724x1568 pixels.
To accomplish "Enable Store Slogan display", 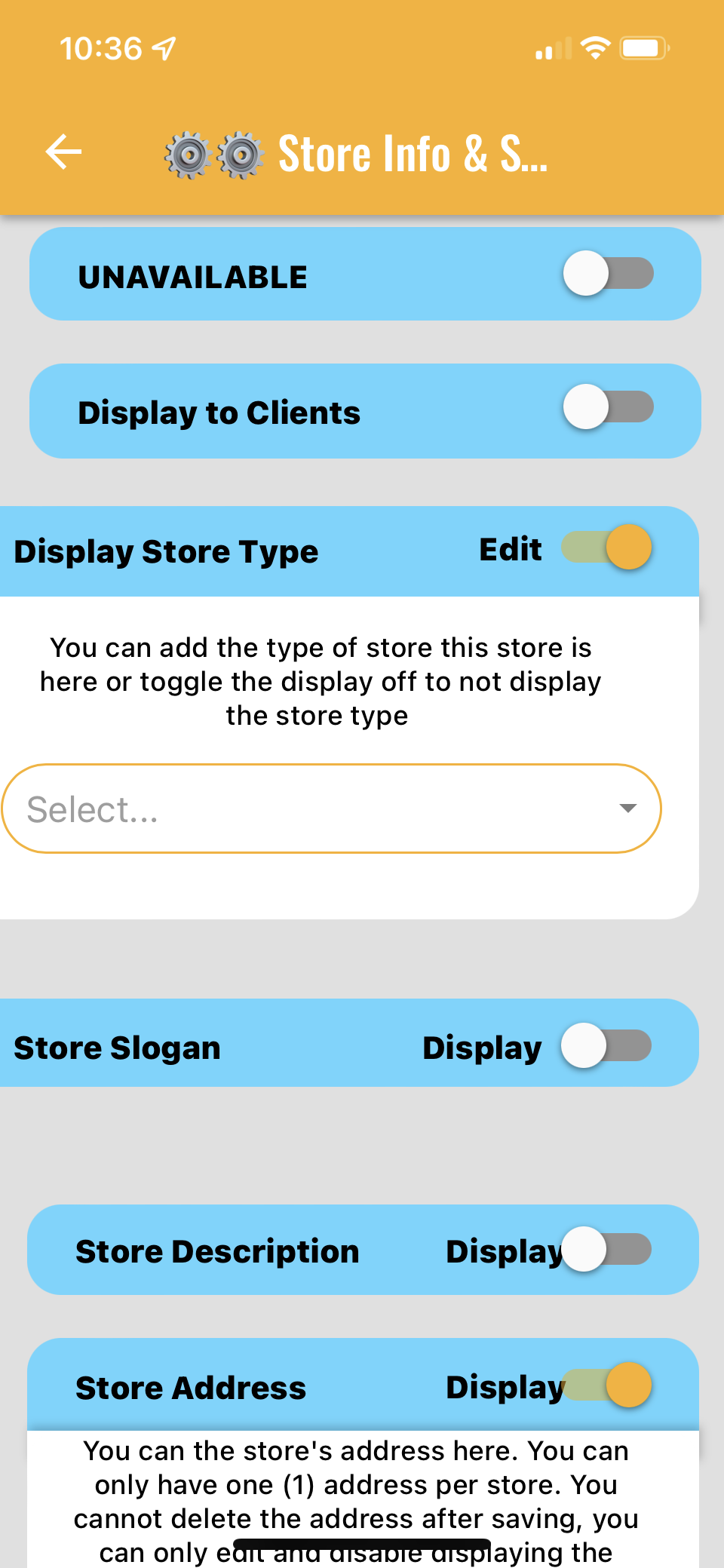I will (606, 1046).
